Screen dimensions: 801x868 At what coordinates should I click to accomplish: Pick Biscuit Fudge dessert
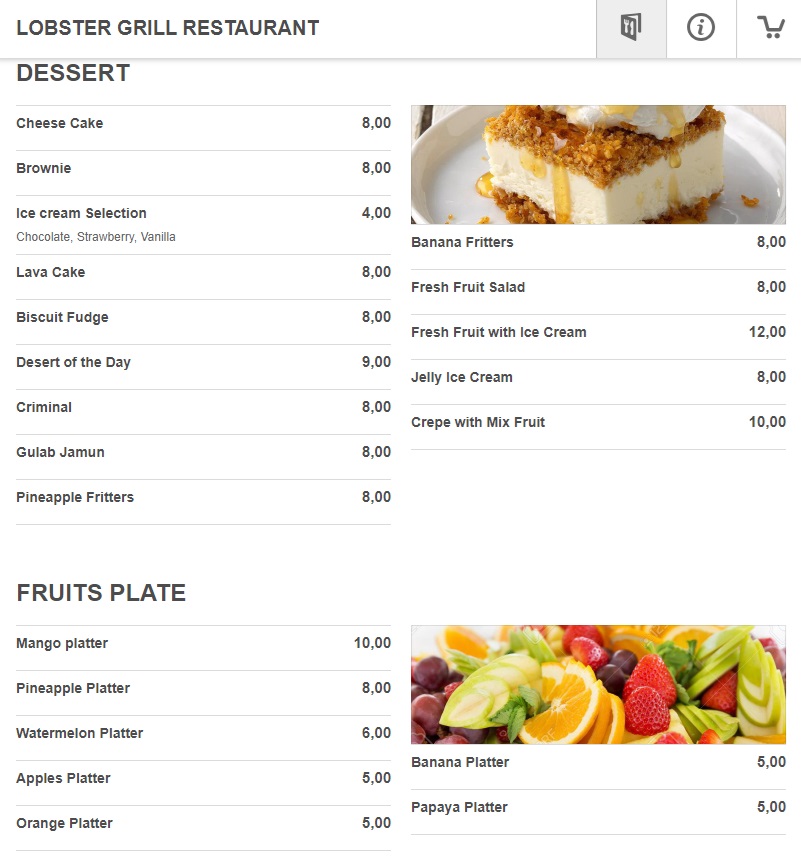click(x=62, y=317)
